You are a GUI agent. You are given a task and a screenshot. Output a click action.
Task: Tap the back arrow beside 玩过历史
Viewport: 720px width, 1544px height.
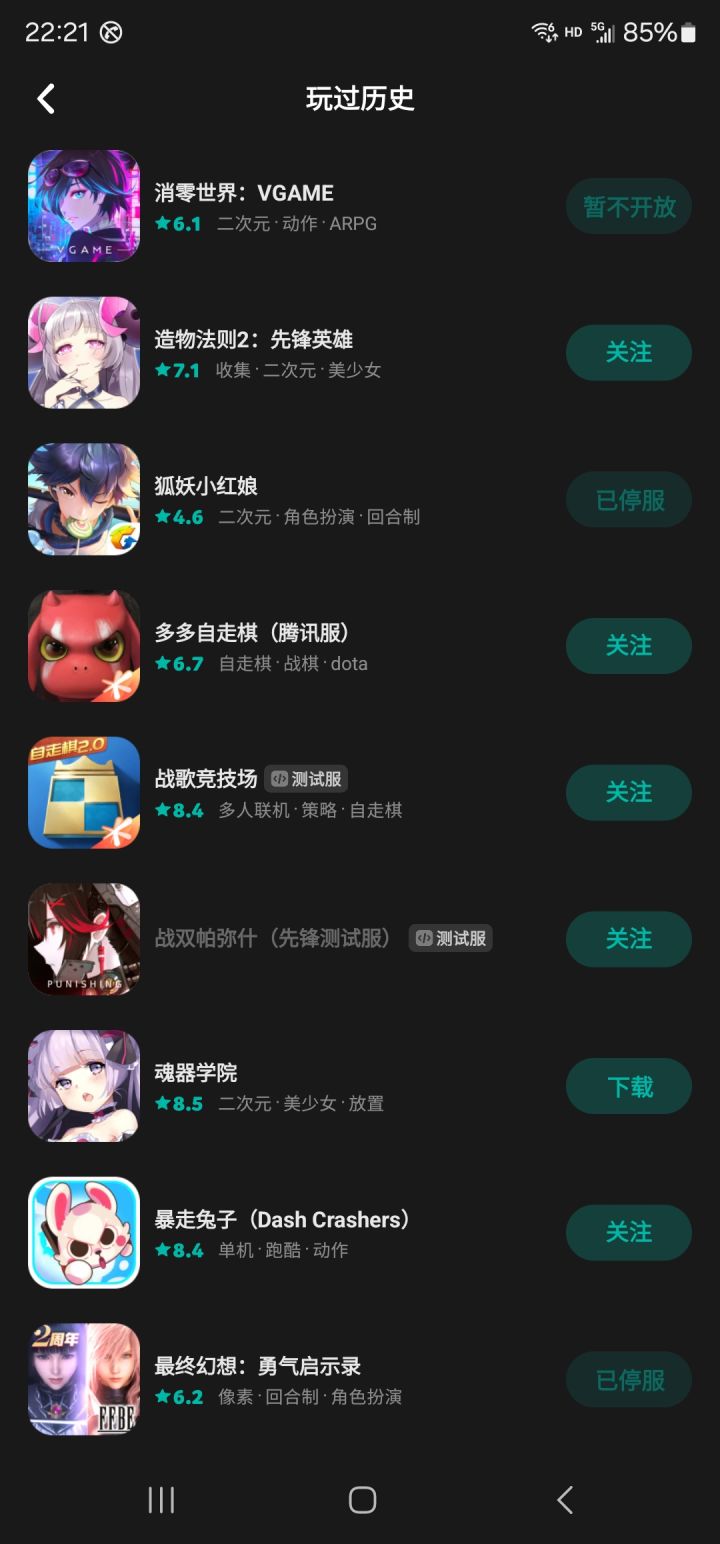click(x=44, y=98)
